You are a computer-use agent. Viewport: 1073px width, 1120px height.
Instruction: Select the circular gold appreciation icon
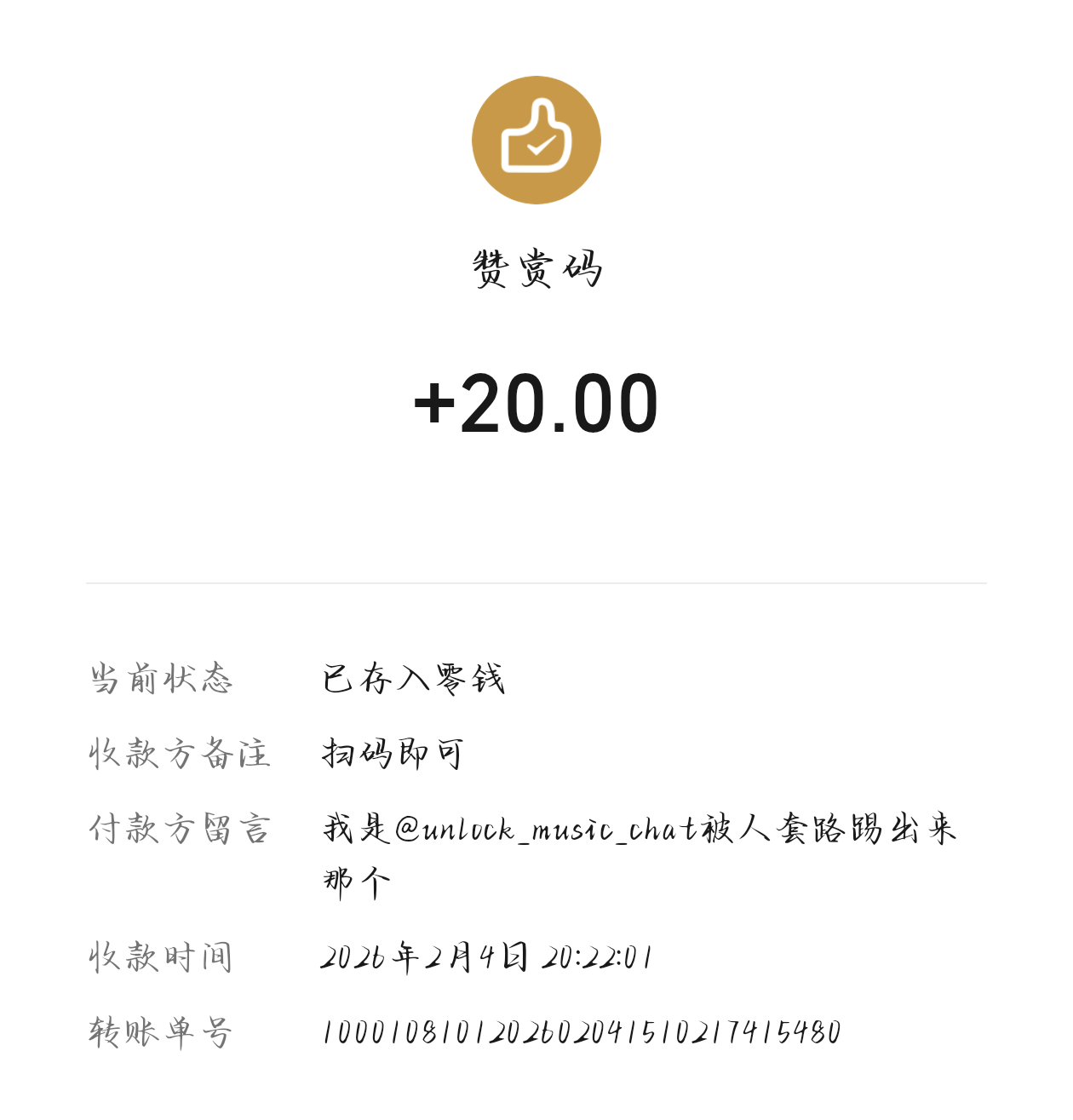(x=536, y=139)
